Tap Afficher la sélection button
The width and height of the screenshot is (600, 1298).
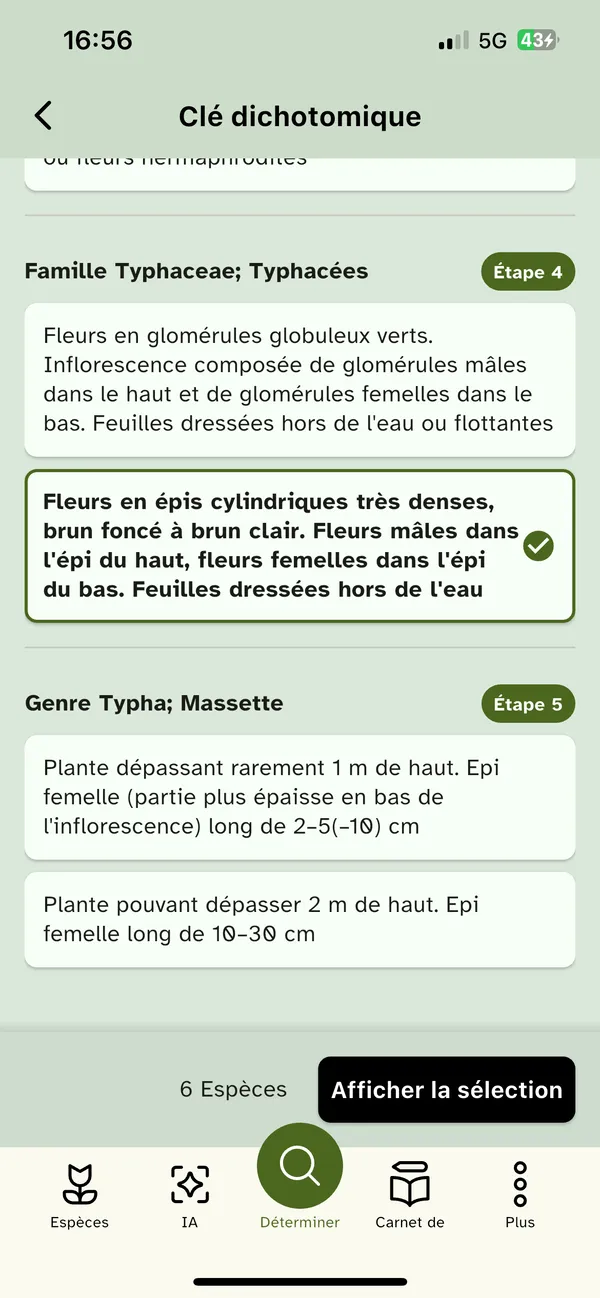tap(446, 1089)
